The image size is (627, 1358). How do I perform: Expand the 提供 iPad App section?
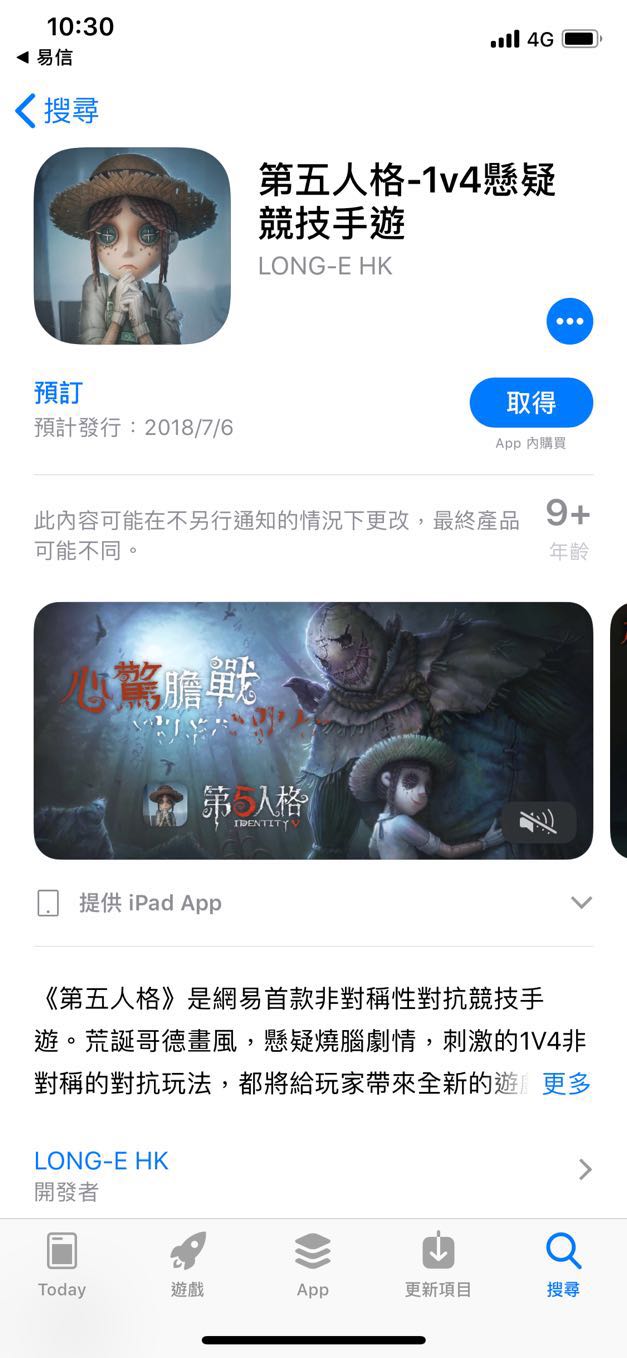[x=580, y=903]
